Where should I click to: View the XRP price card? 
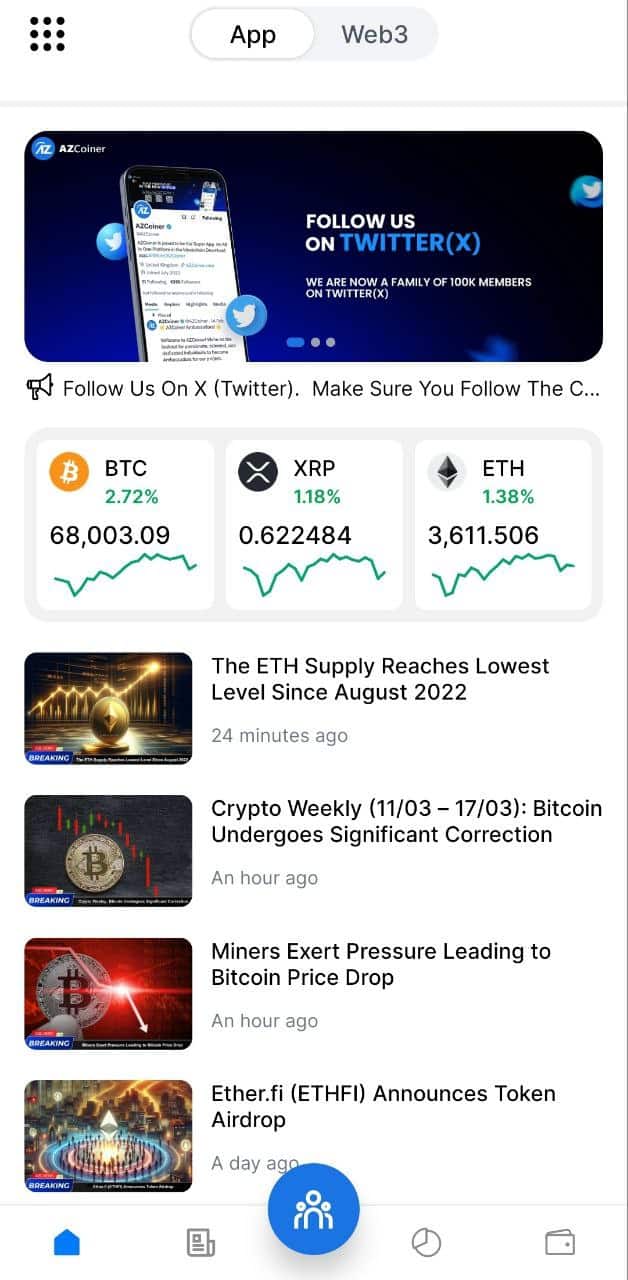coord(313,524)
